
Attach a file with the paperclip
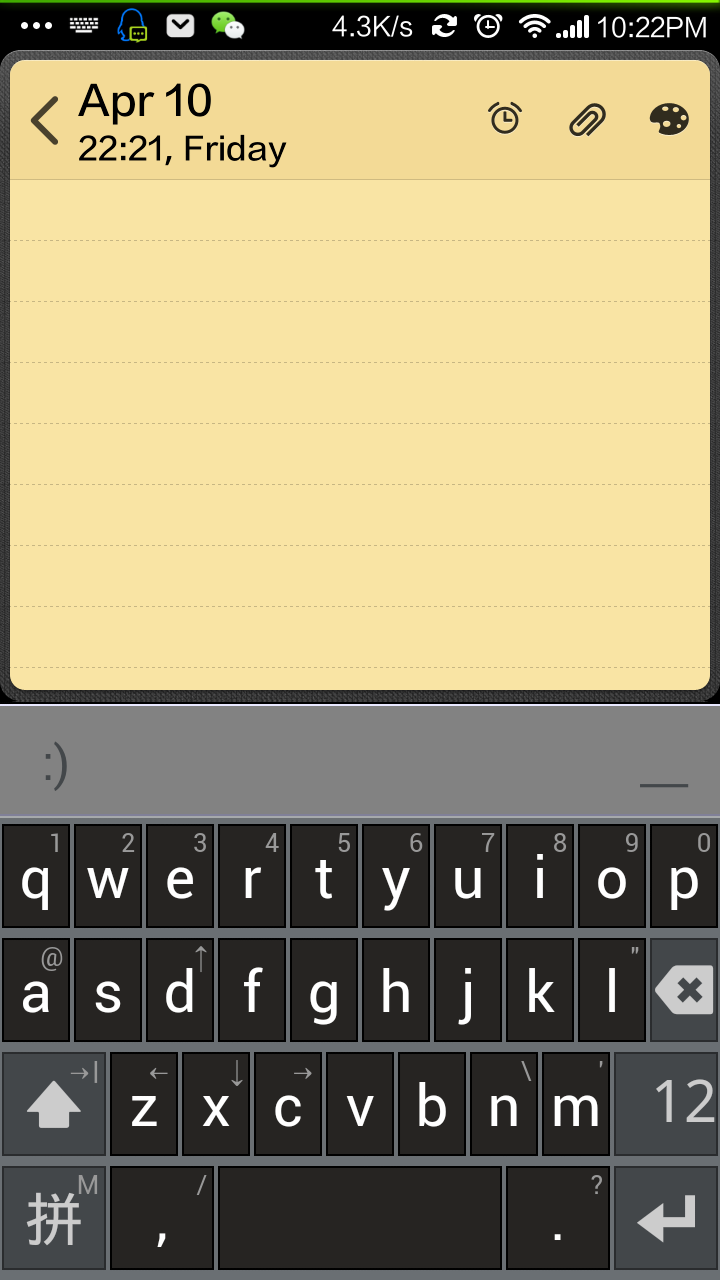pyautogui.click(x=587, y=119)
